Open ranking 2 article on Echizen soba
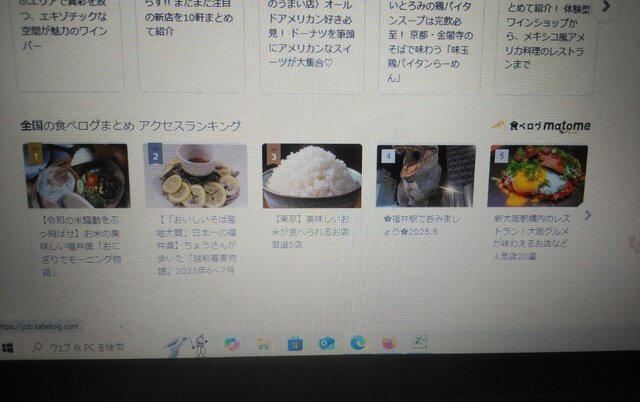Viewport: 640px width, 402px height. tap(197, 176)
